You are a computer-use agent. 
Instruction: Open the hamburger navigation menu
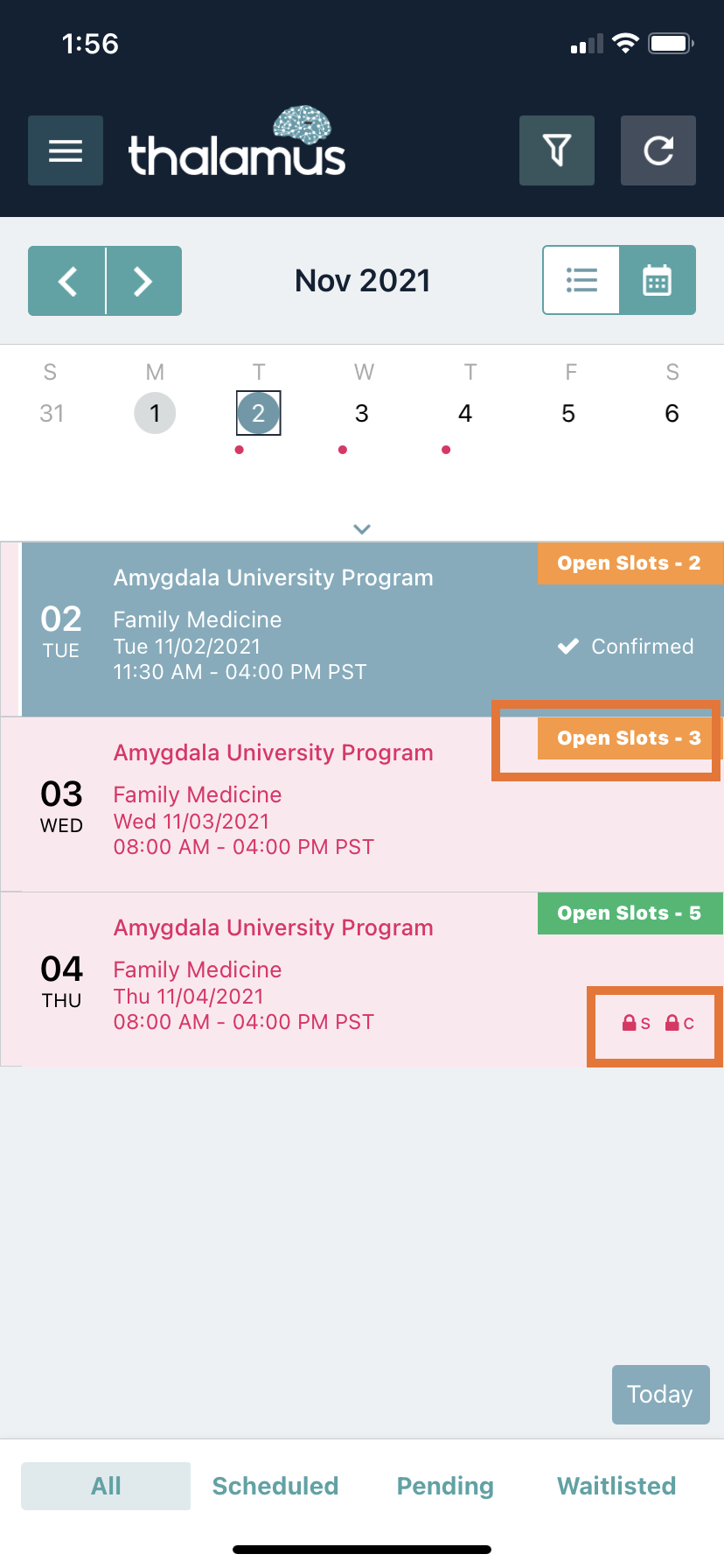[x=65, y=150]
